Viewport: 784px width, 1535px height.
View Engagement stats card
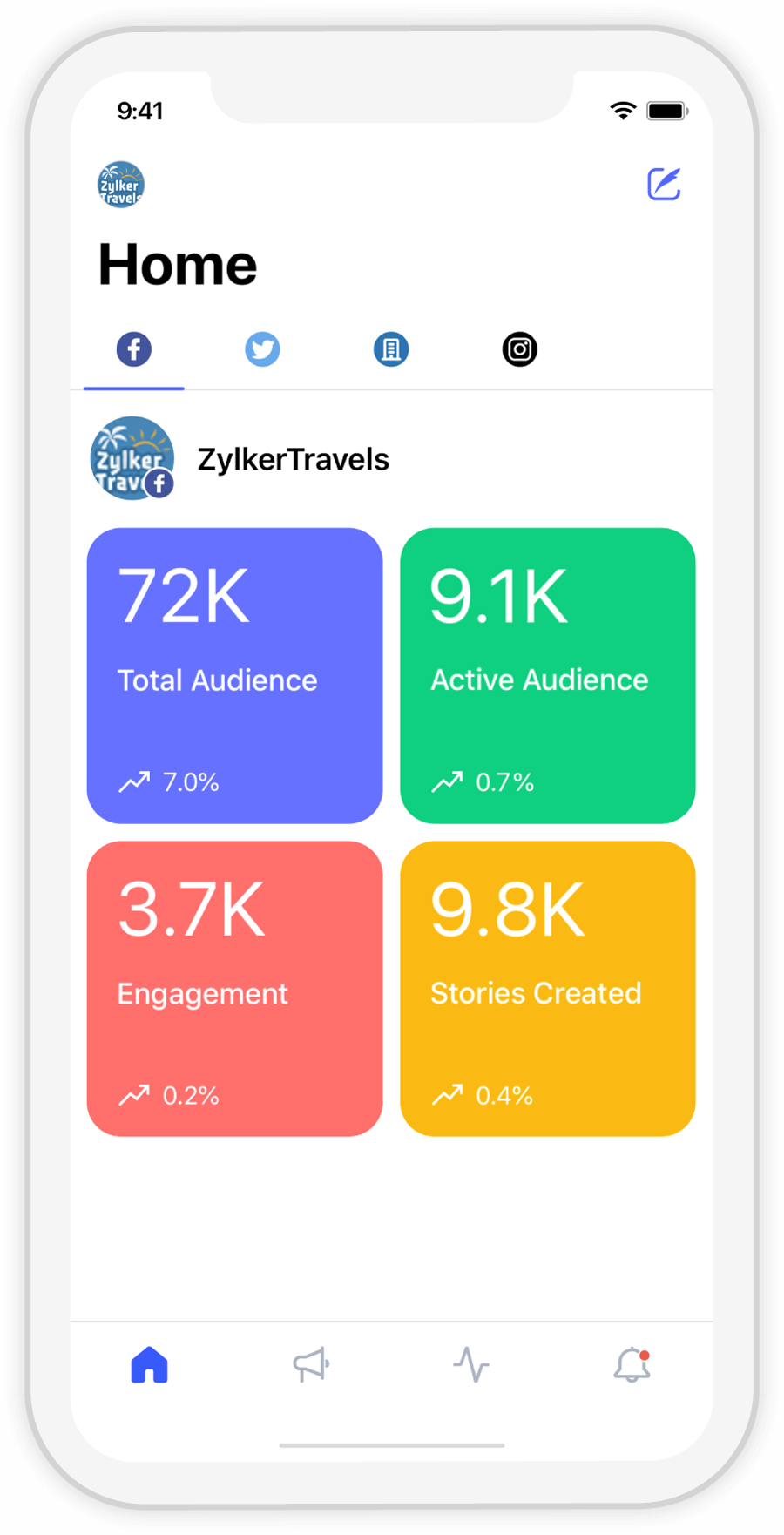click(235, 989)
